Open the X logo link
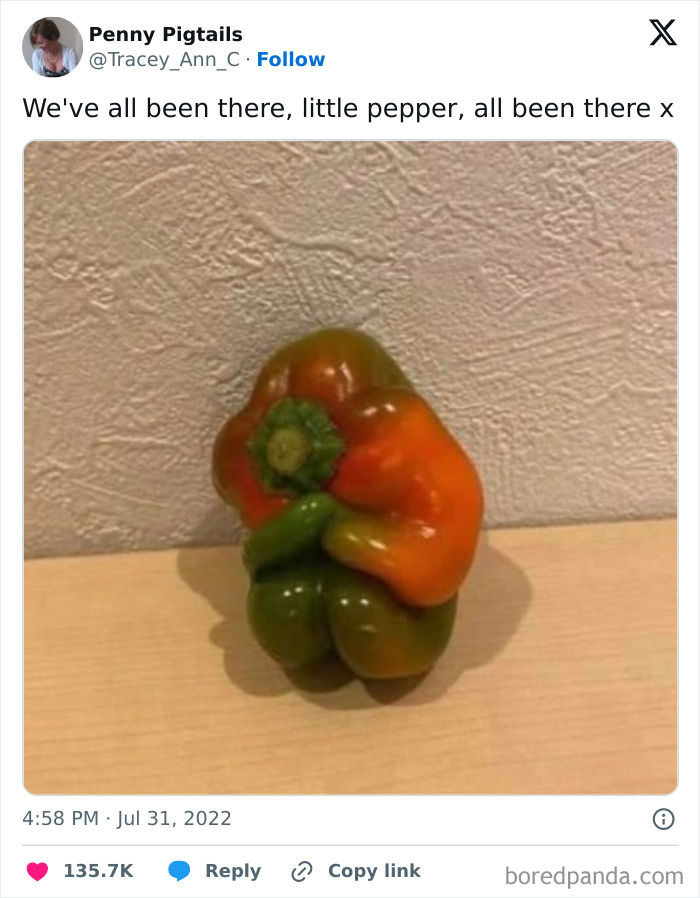The width and height of the screenshot is (700, 898). click(662, 34)
